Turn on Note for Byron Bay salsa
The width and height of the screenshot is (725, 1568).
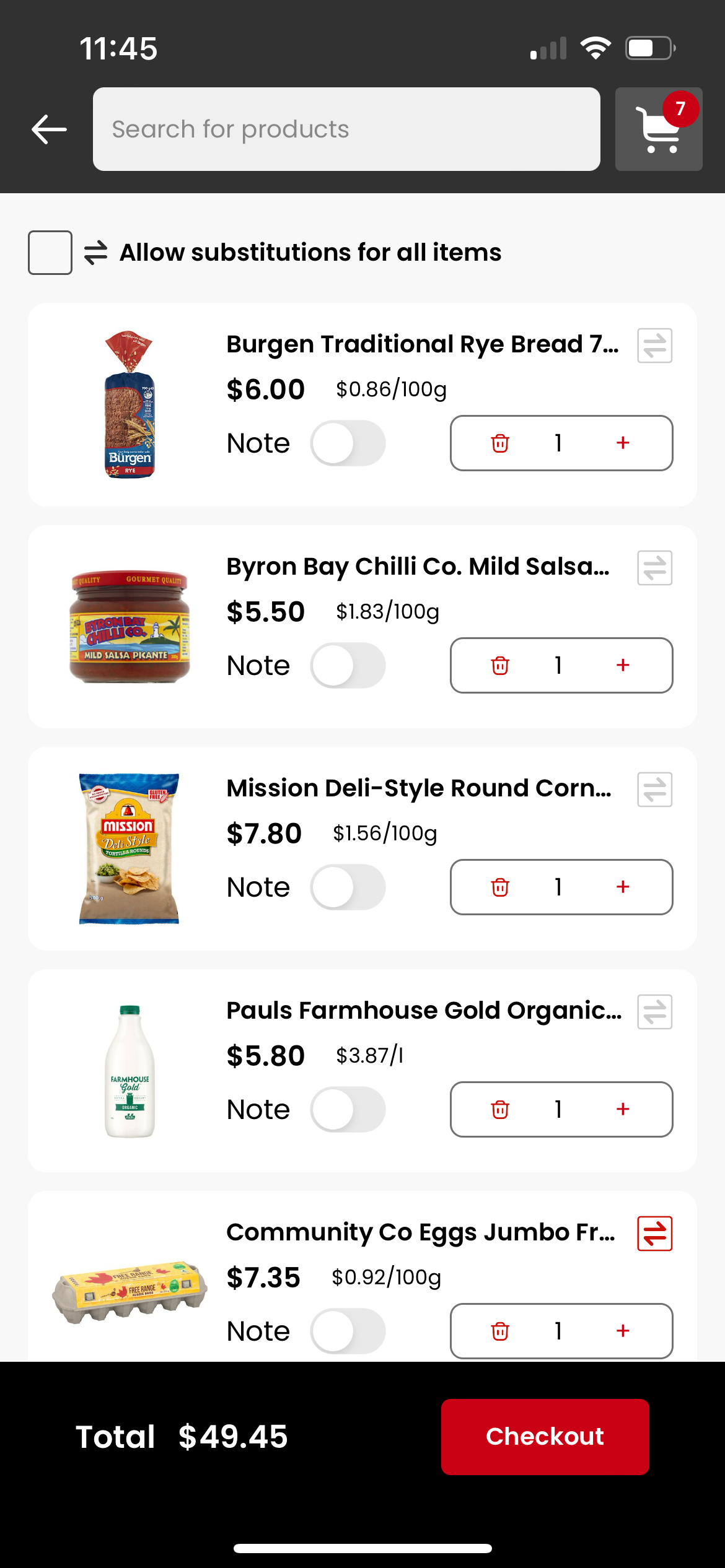[348, 665]
